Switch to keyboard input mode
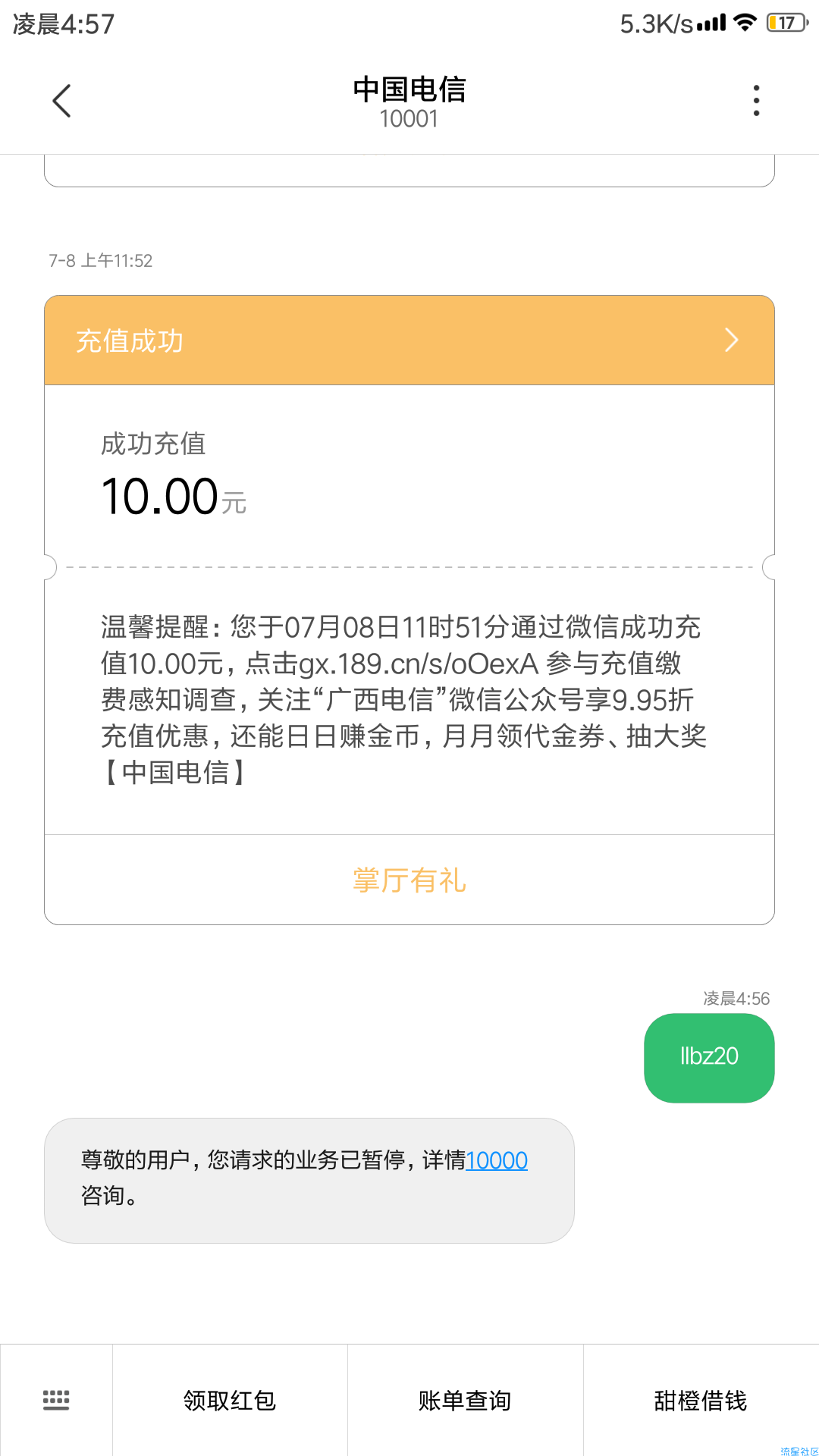The image size is (819, 1456). [x=56, y=1400]
